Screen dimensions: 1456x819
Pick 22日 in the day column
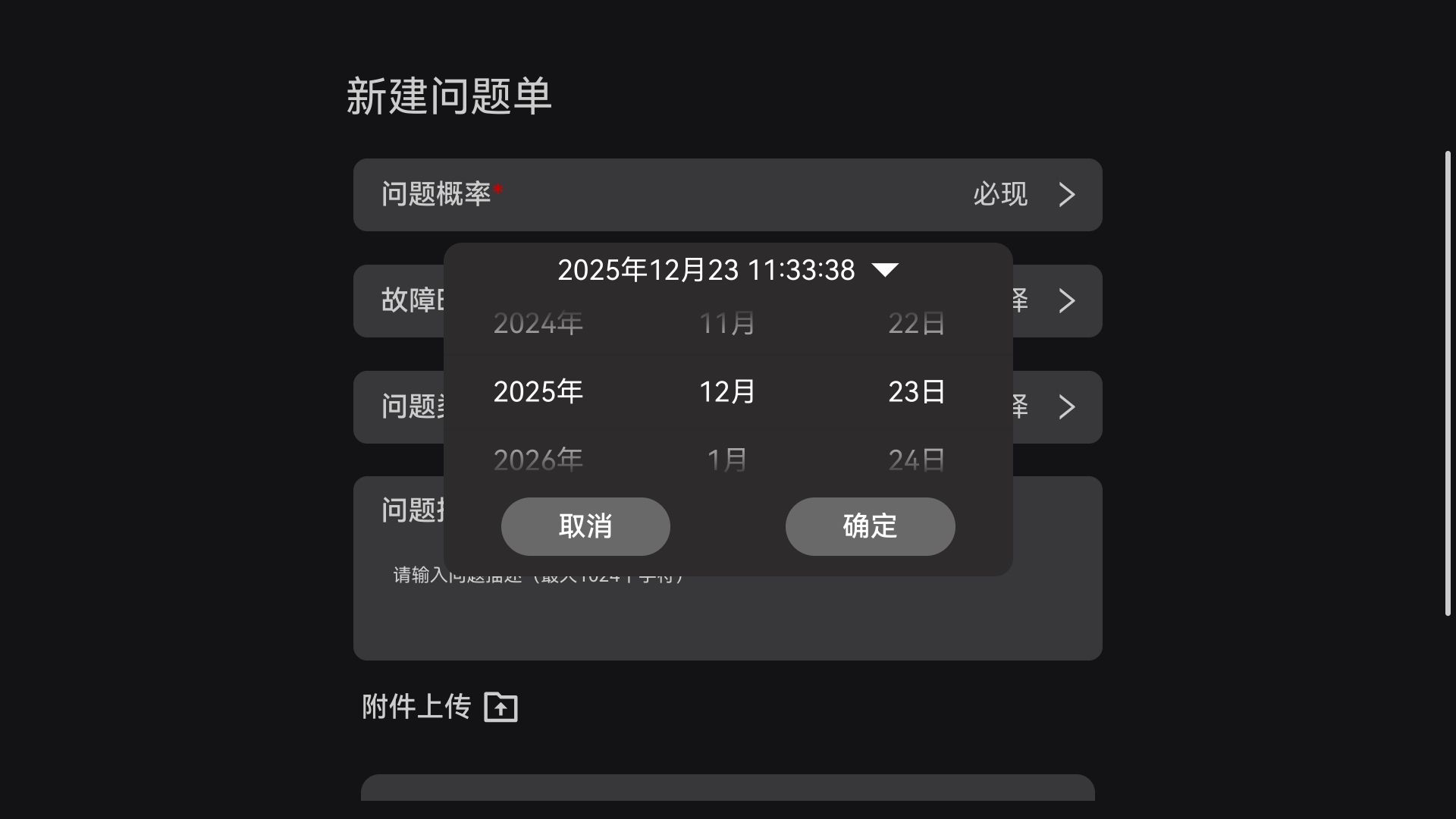(917, 324)
